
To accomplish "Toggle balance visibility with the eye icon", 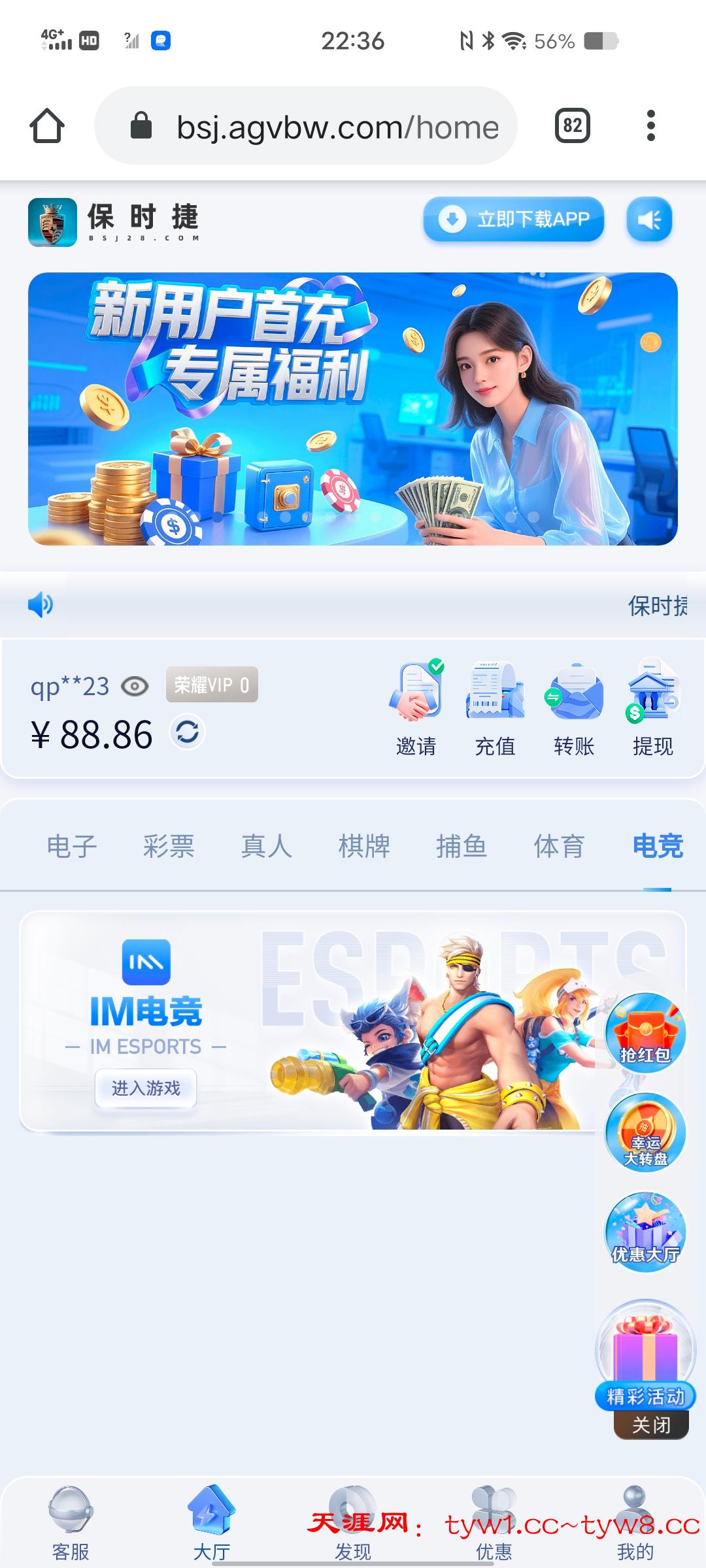I will click(x=135, y=685).
